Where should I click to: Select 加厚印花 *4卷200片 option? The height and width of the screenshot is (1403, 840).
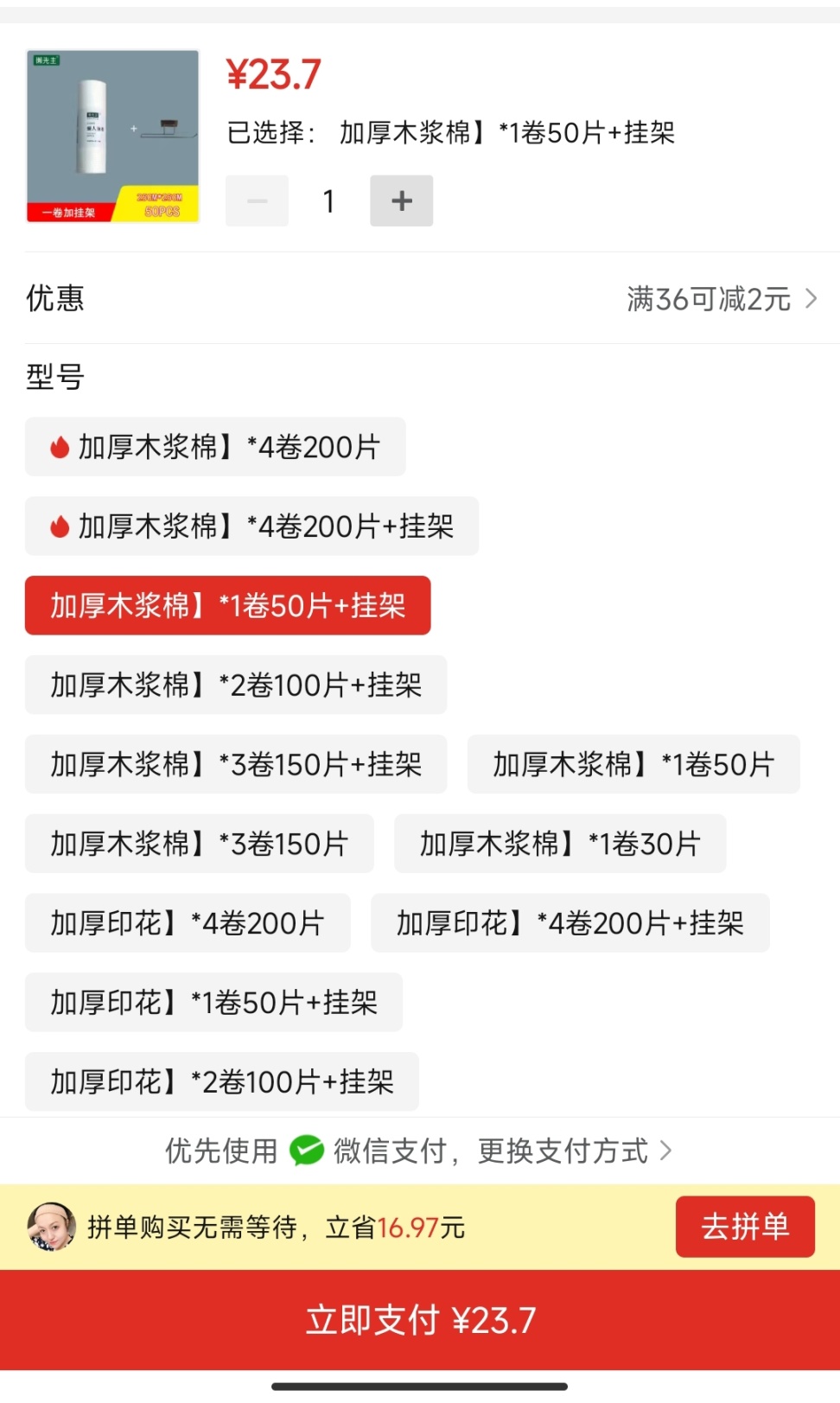click(188, 923)
